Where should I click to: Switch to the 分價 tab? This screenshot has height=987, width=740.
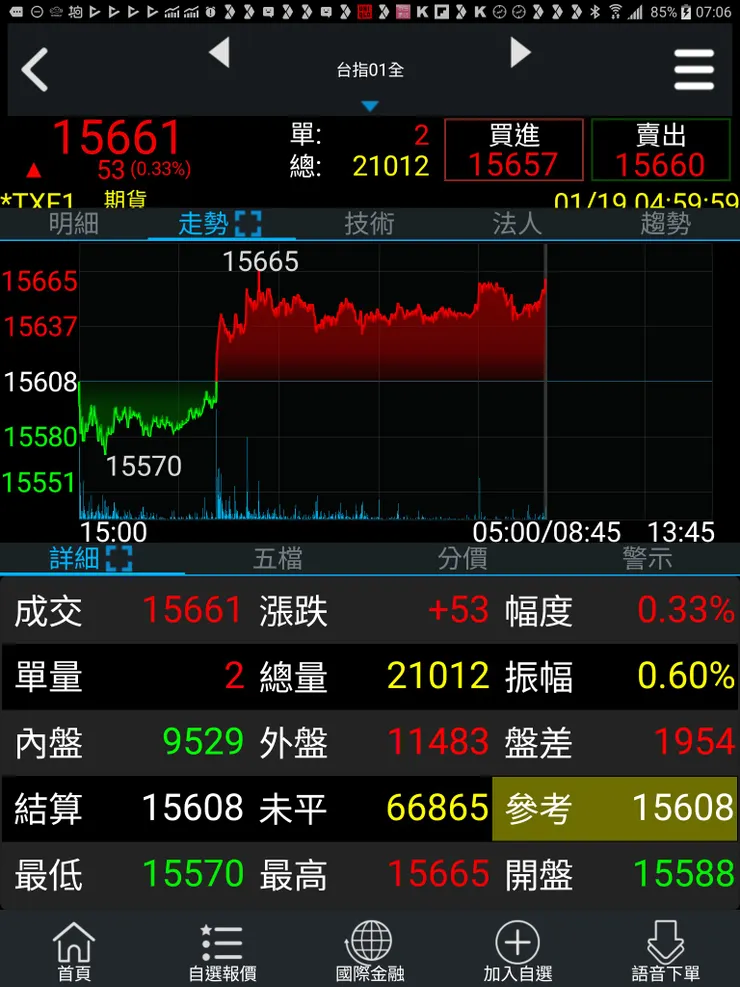[462, 558]
